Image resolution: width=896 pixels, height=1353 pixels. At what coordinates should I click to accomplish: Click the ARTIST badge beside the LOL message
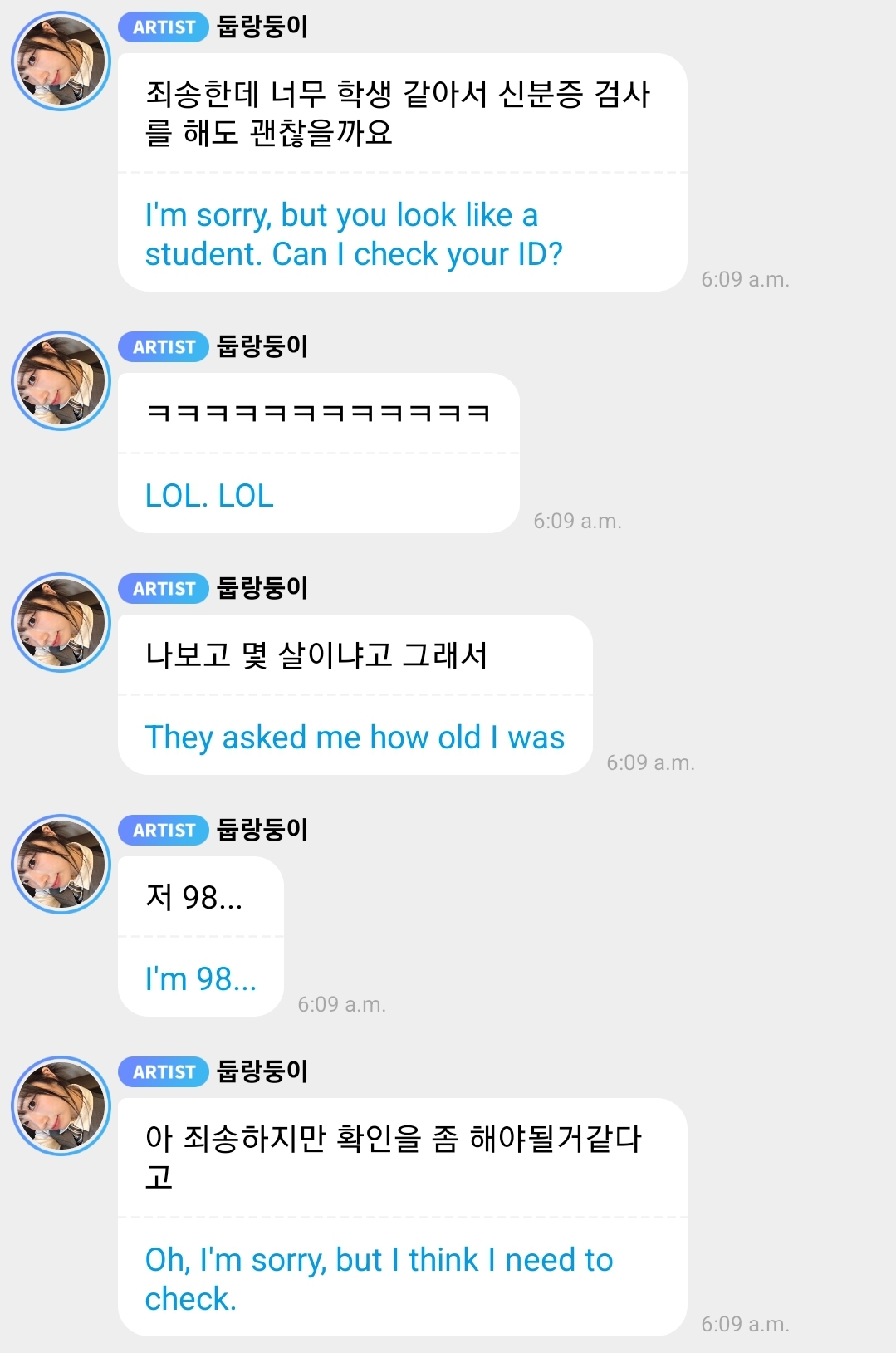click(163, 348)
